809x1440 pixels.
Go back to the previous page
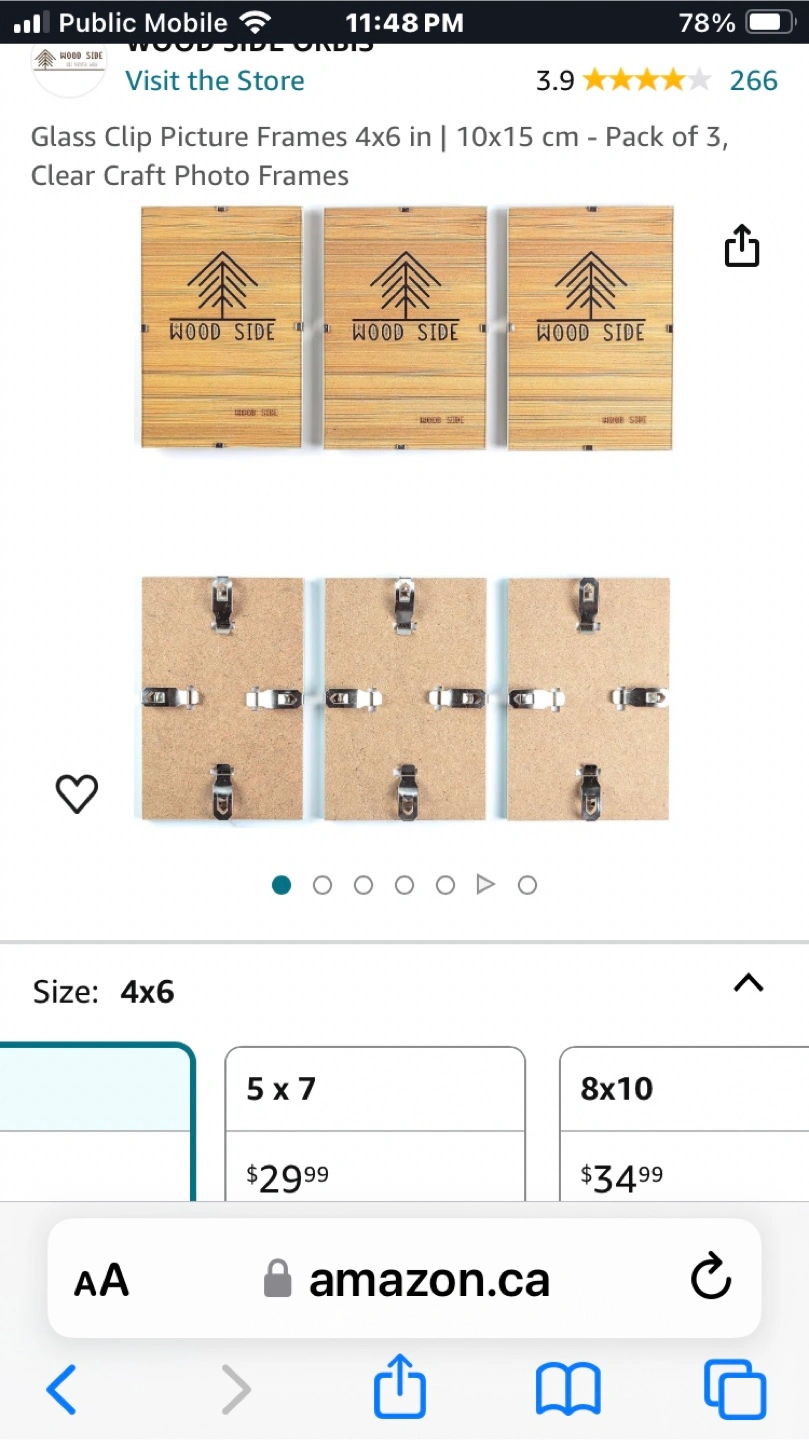click(62, 1390)
